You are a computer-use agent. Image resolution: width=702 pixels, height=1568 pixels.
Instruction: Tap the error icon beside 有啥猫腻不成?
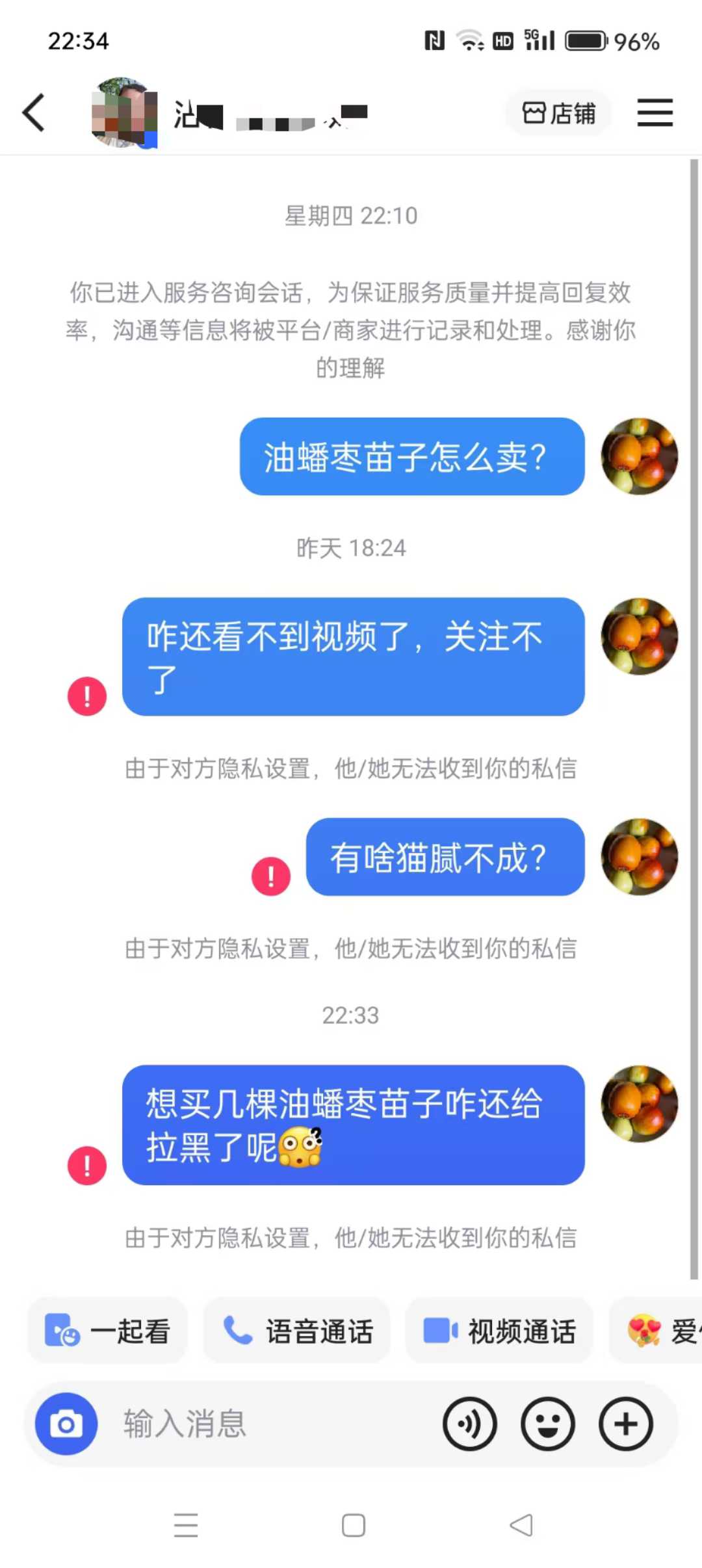pos(271,876)
